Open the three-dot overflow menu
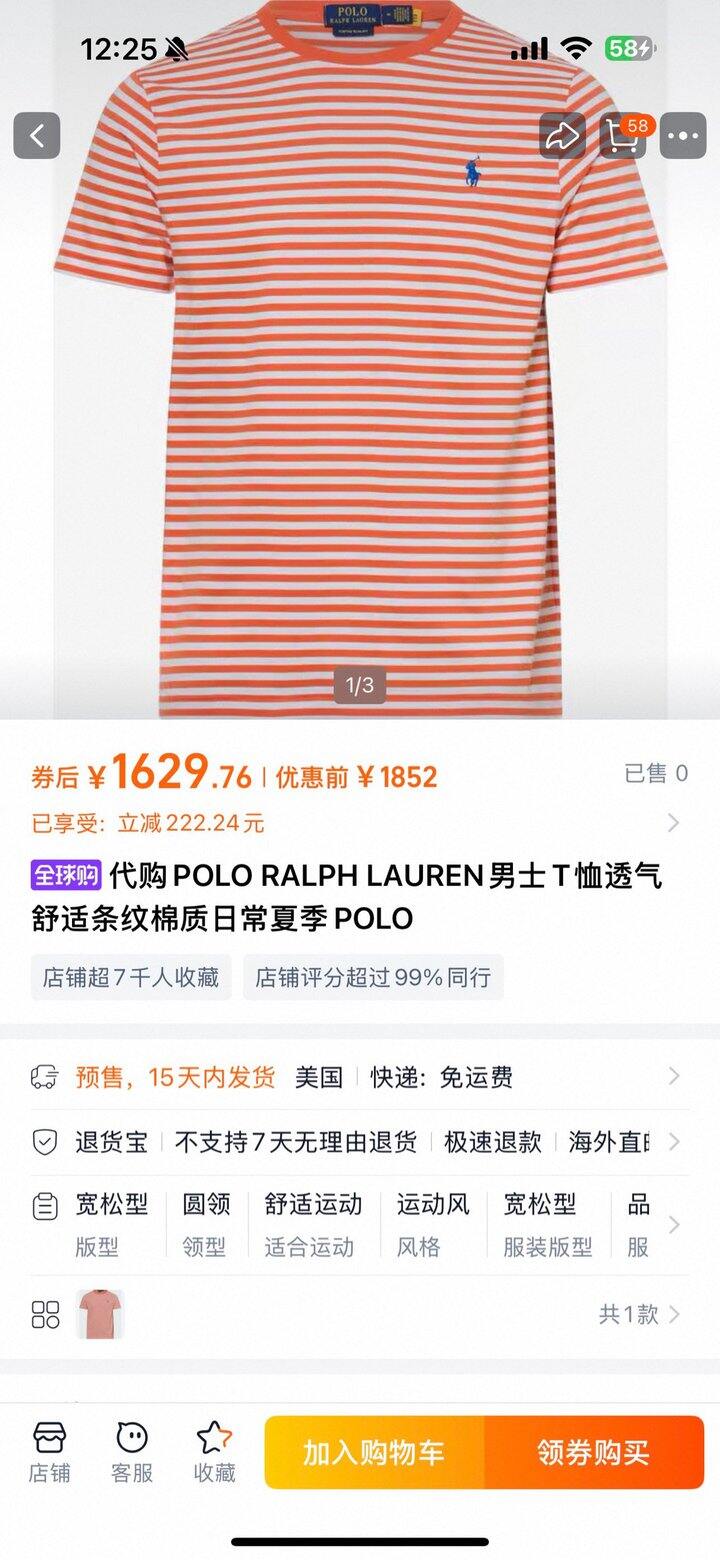 pyautogui.click(x=684, y=136)
